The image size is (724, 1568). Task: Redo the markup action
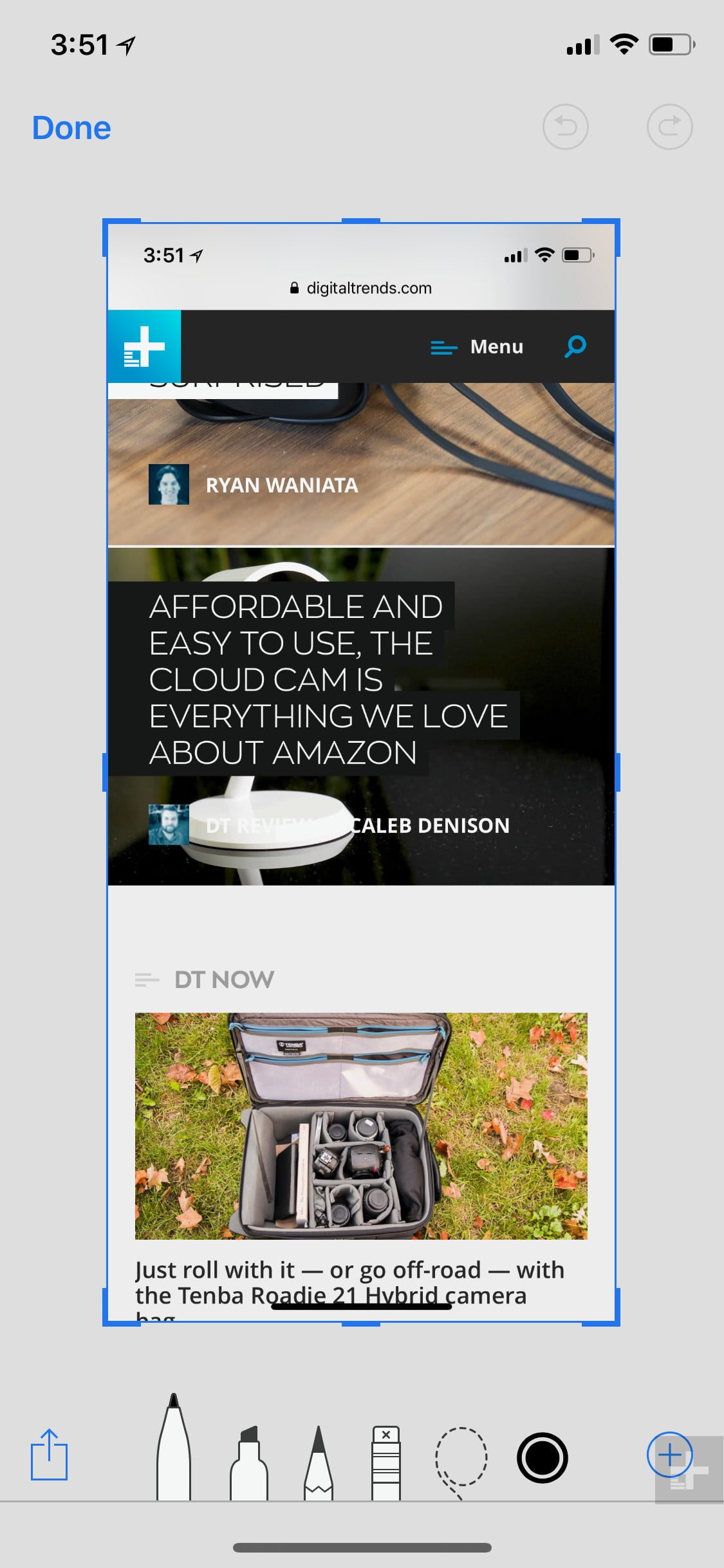(x=669, y=127)
